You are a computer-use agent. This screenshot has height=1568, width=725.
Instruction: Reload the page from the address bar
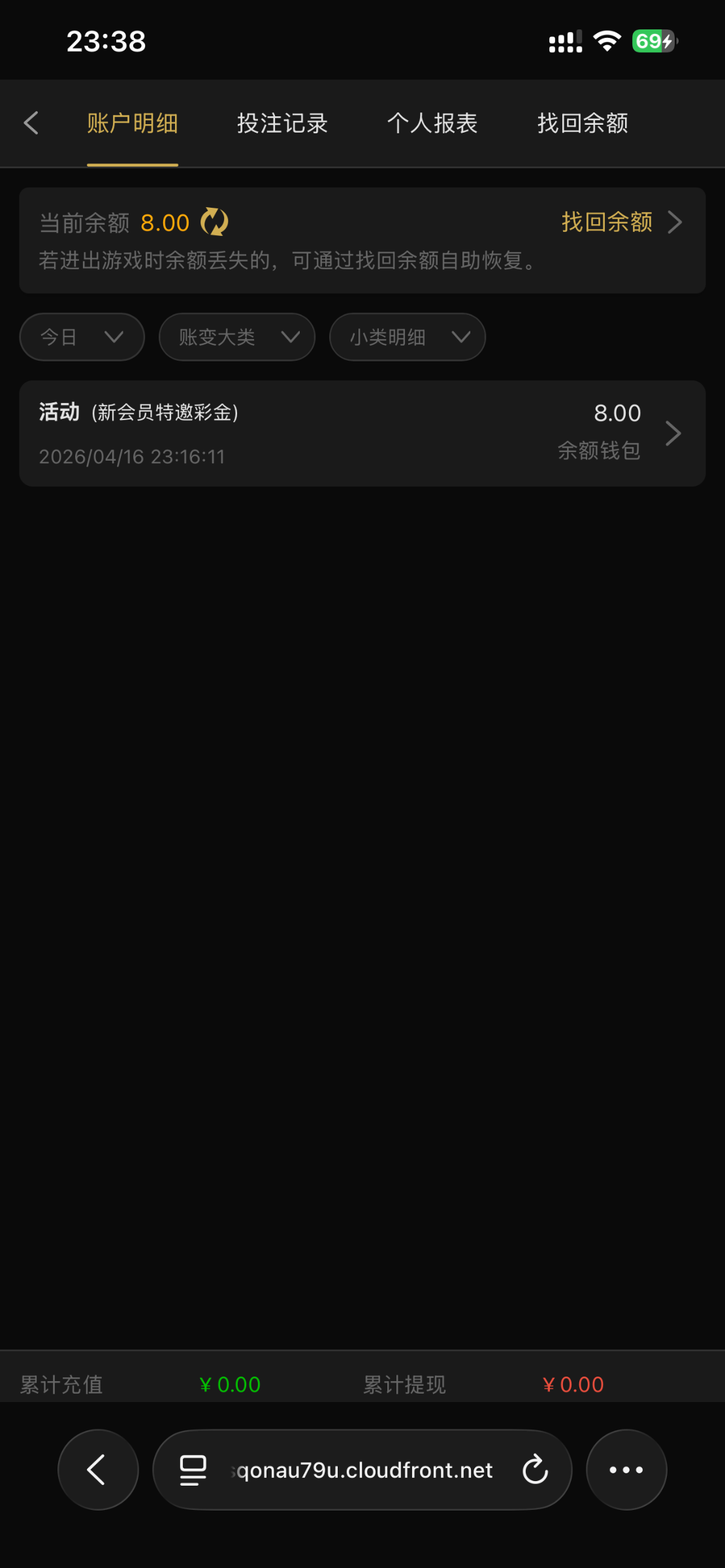[535, 1469]
